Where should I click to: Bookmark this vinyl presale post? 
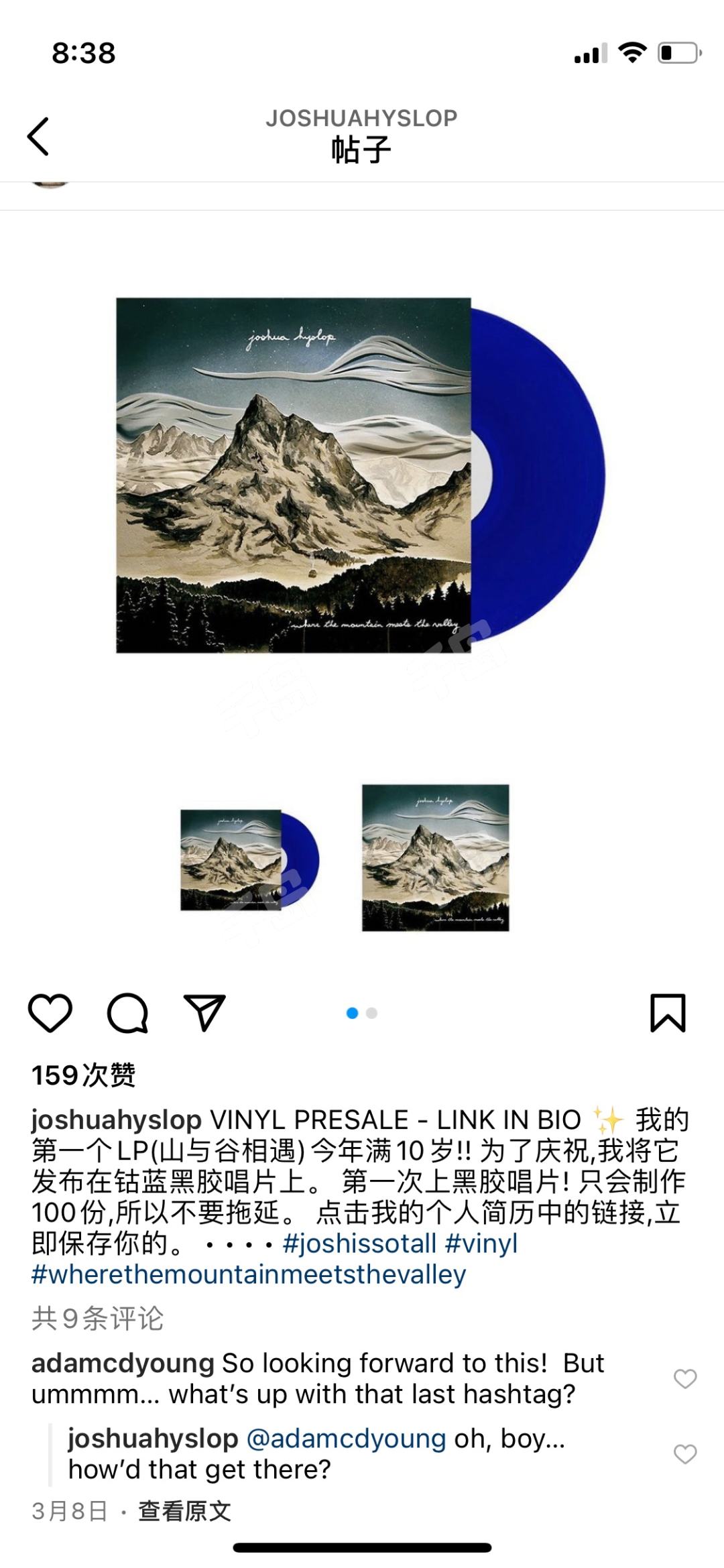coord(668,1013)
